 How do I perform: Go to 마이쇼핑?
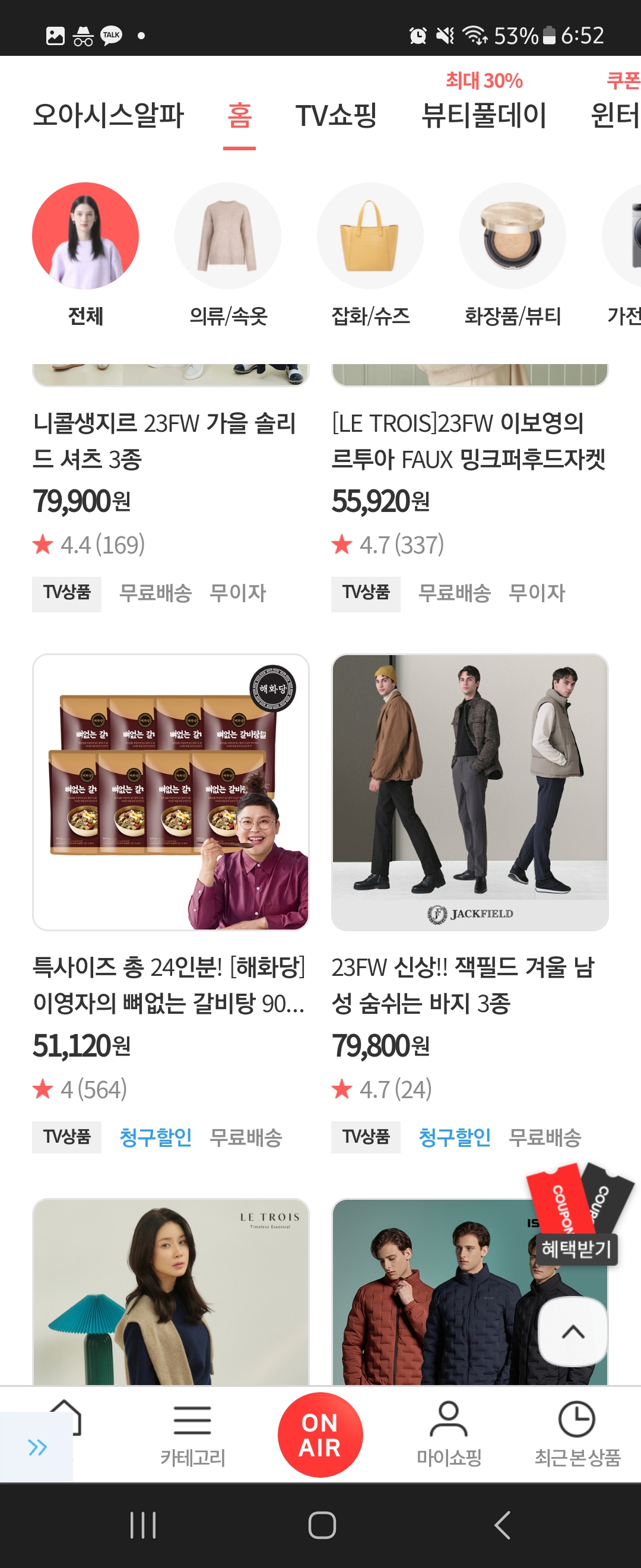(449, 1434)
